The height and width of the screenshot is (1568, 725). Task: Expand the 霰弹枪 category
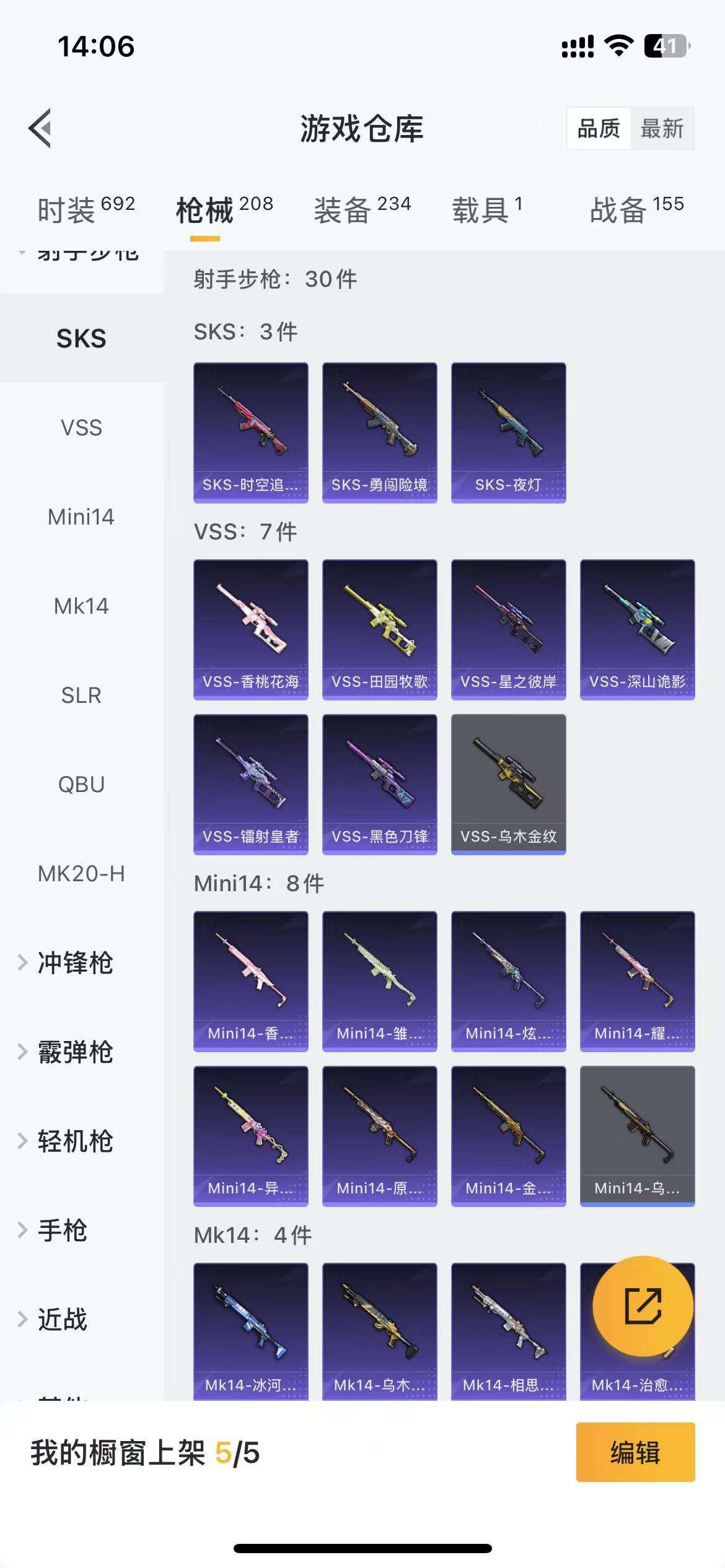74,1052
